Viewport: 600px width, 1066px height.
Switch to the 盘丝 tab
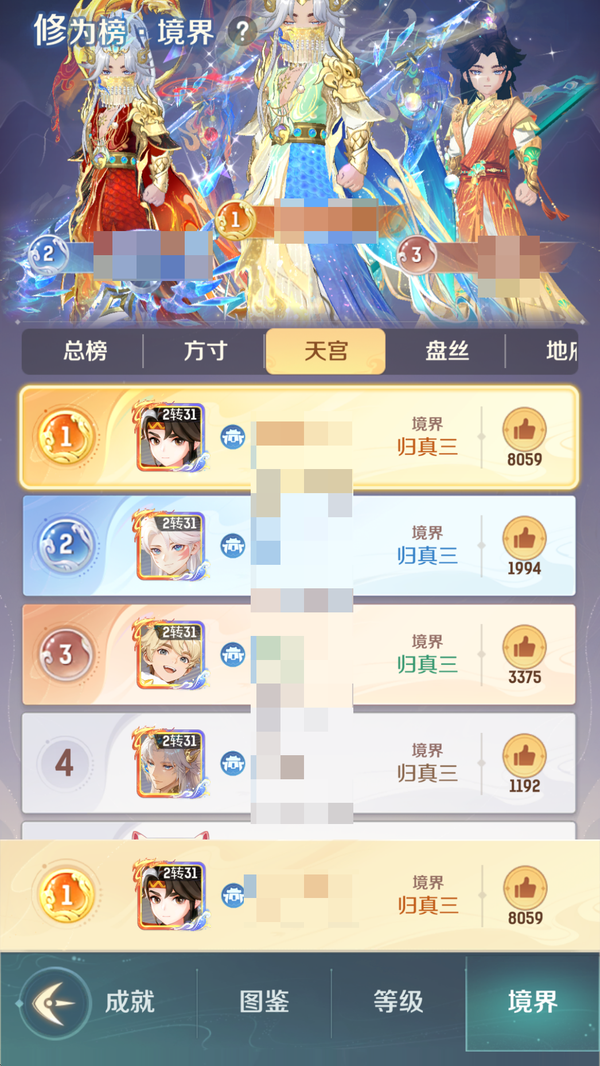tap(446, 351)
